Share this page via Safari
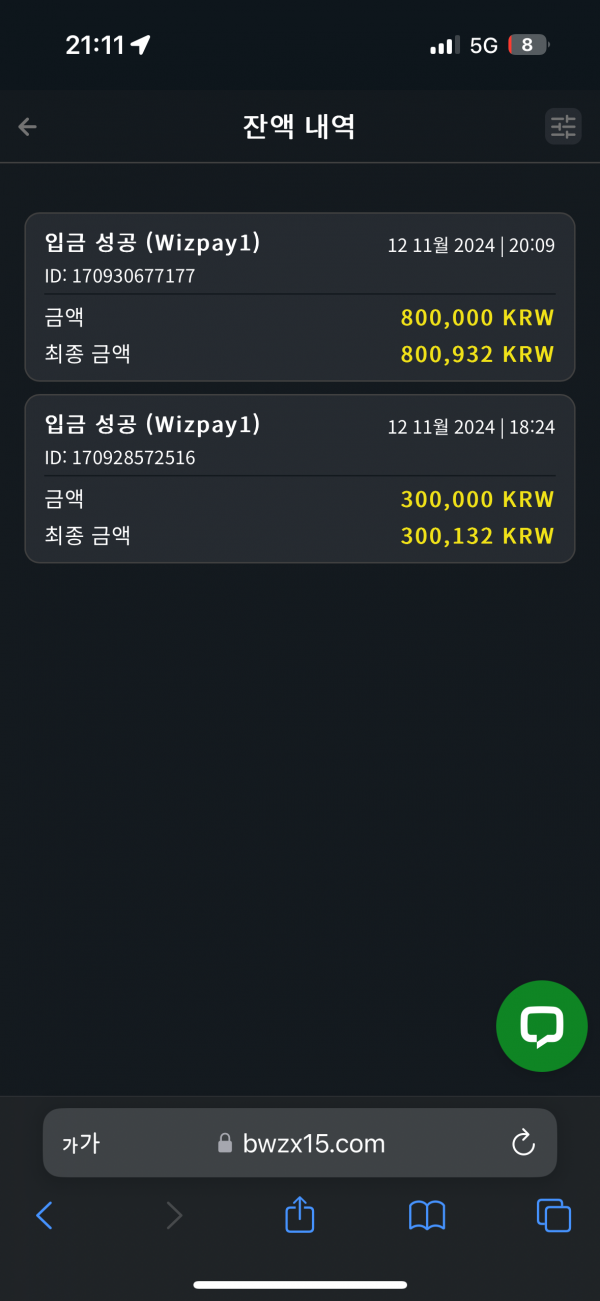This screenshot has height=1301, width=600. pos(300,1214)
